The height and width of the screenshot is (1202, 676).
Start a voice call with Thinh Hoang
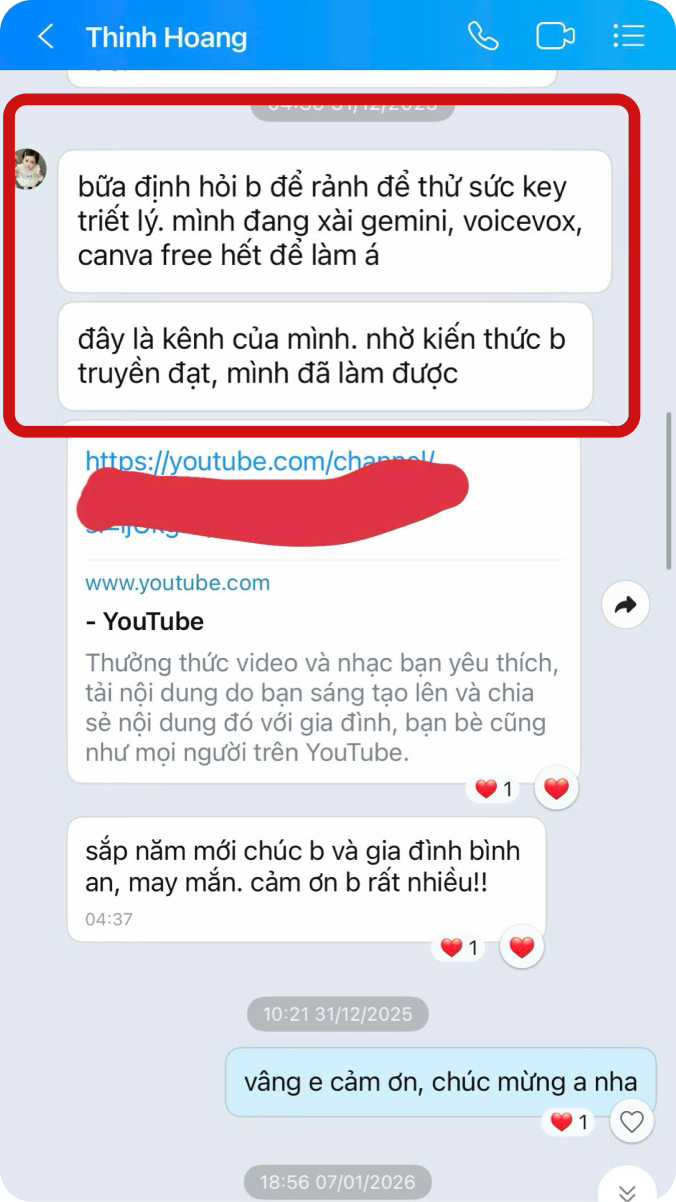483,37
